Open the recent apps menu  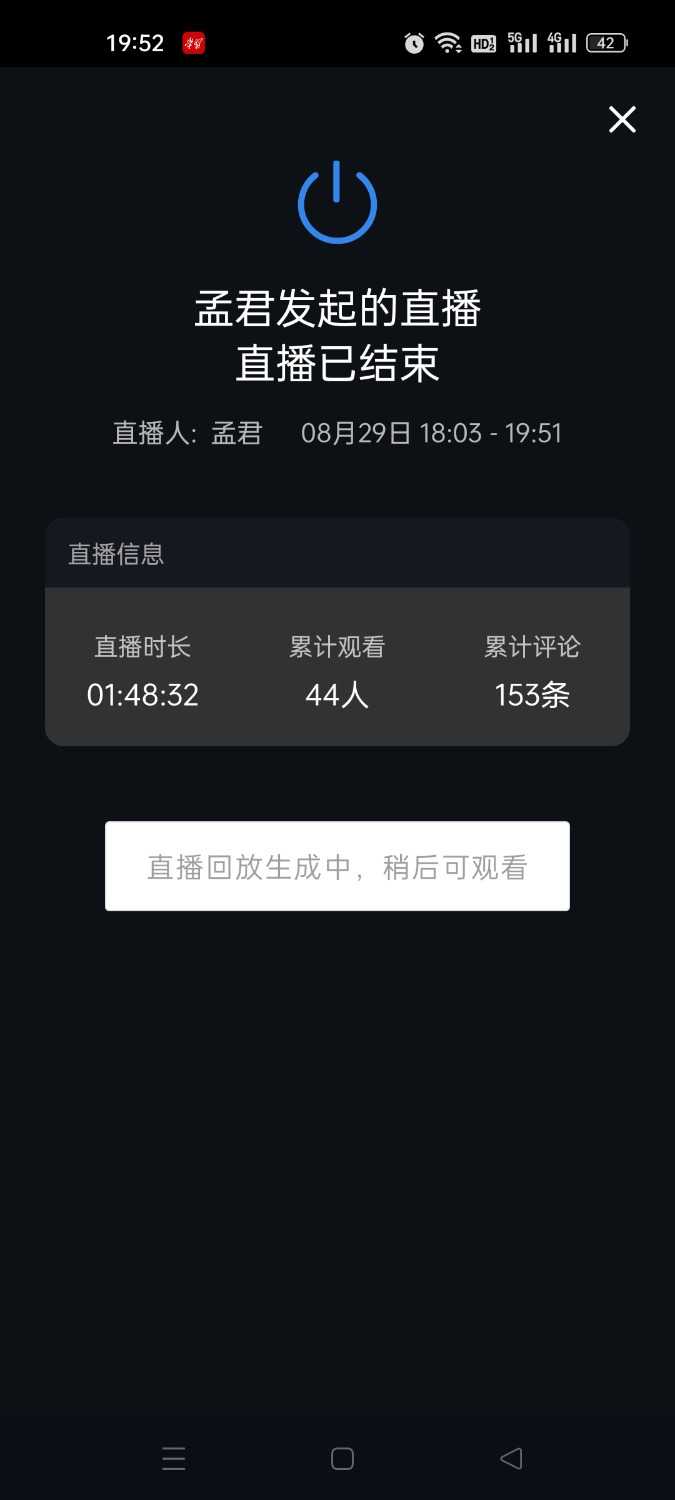click(x=174, y=1458)
